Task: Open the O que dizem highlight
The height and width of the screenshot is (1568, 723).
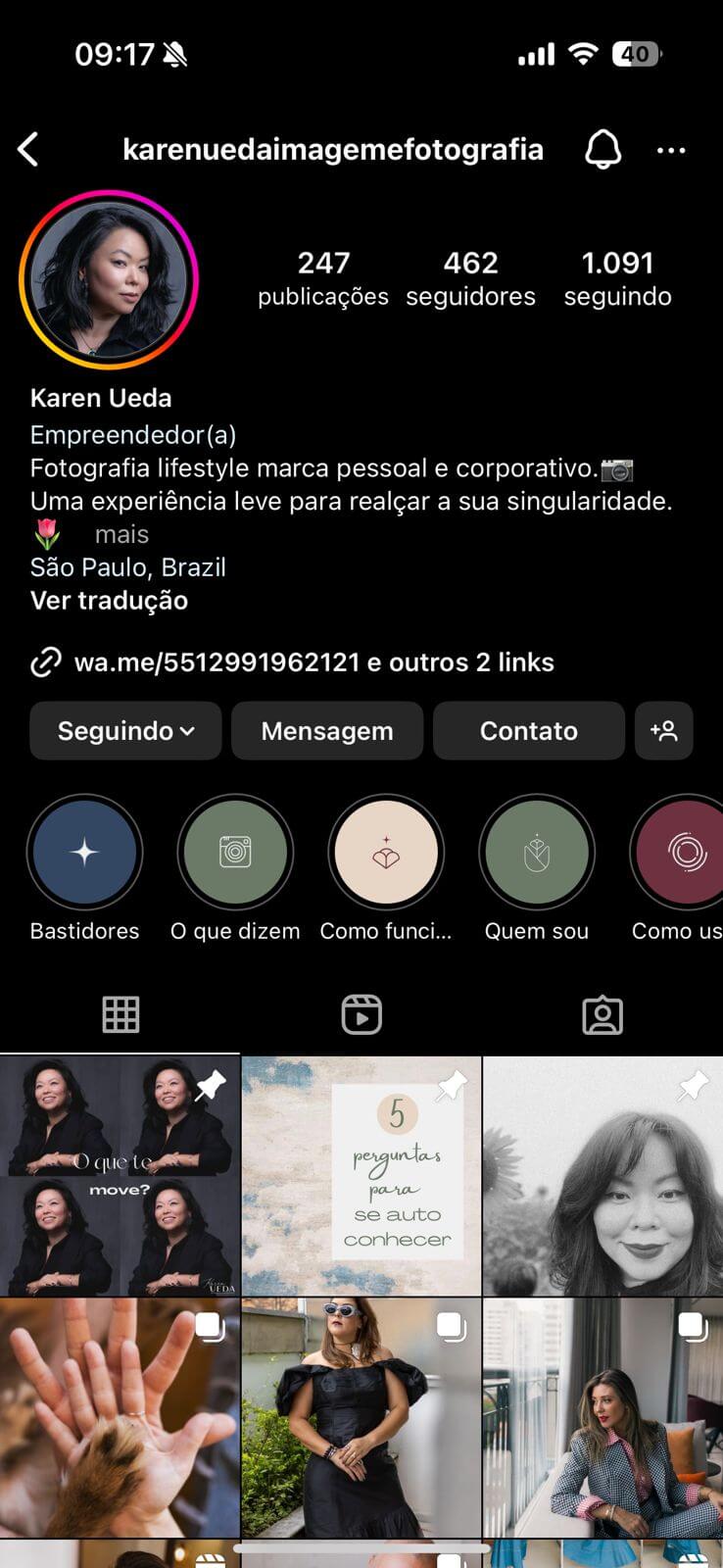Action: pos(235,853)
